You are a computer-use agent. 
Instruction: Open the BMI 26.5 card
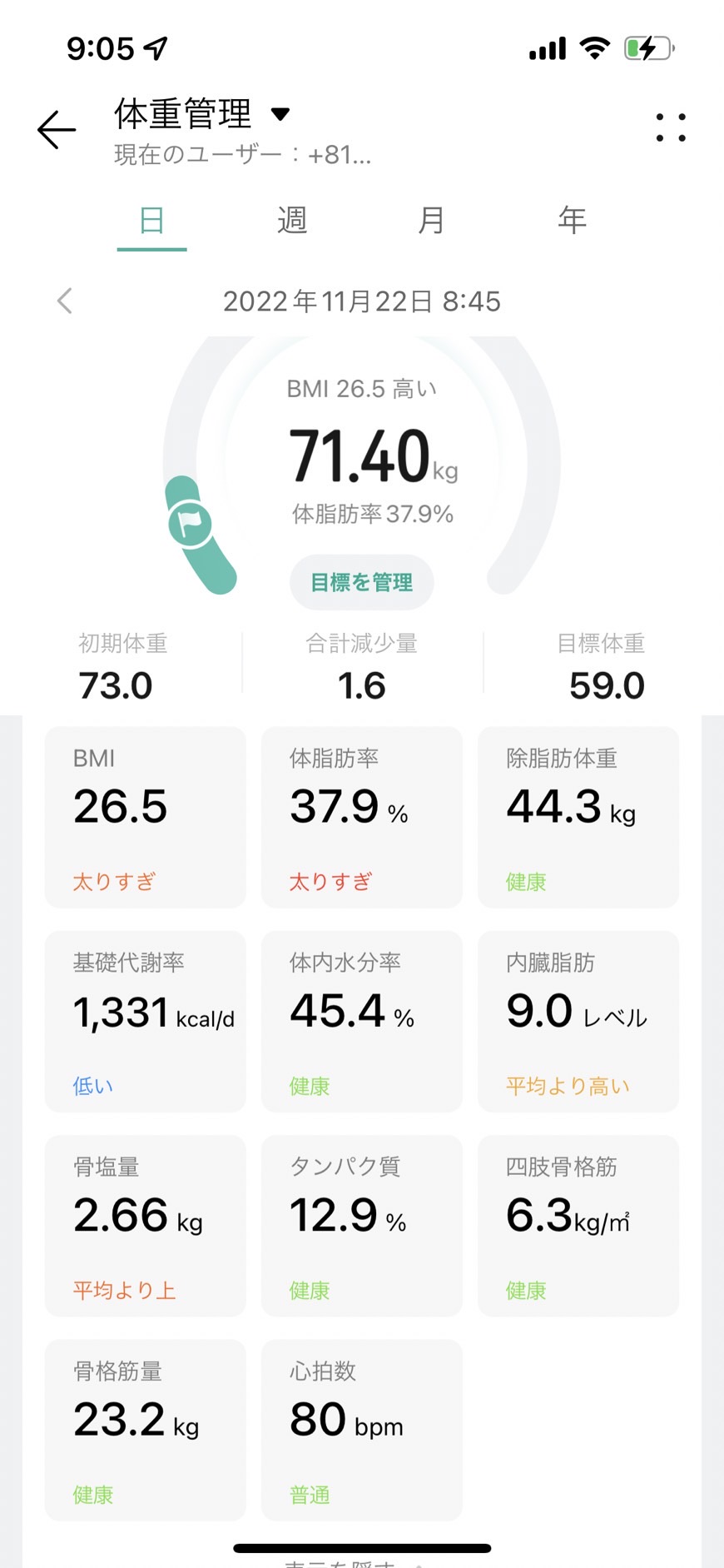point(146,817)
